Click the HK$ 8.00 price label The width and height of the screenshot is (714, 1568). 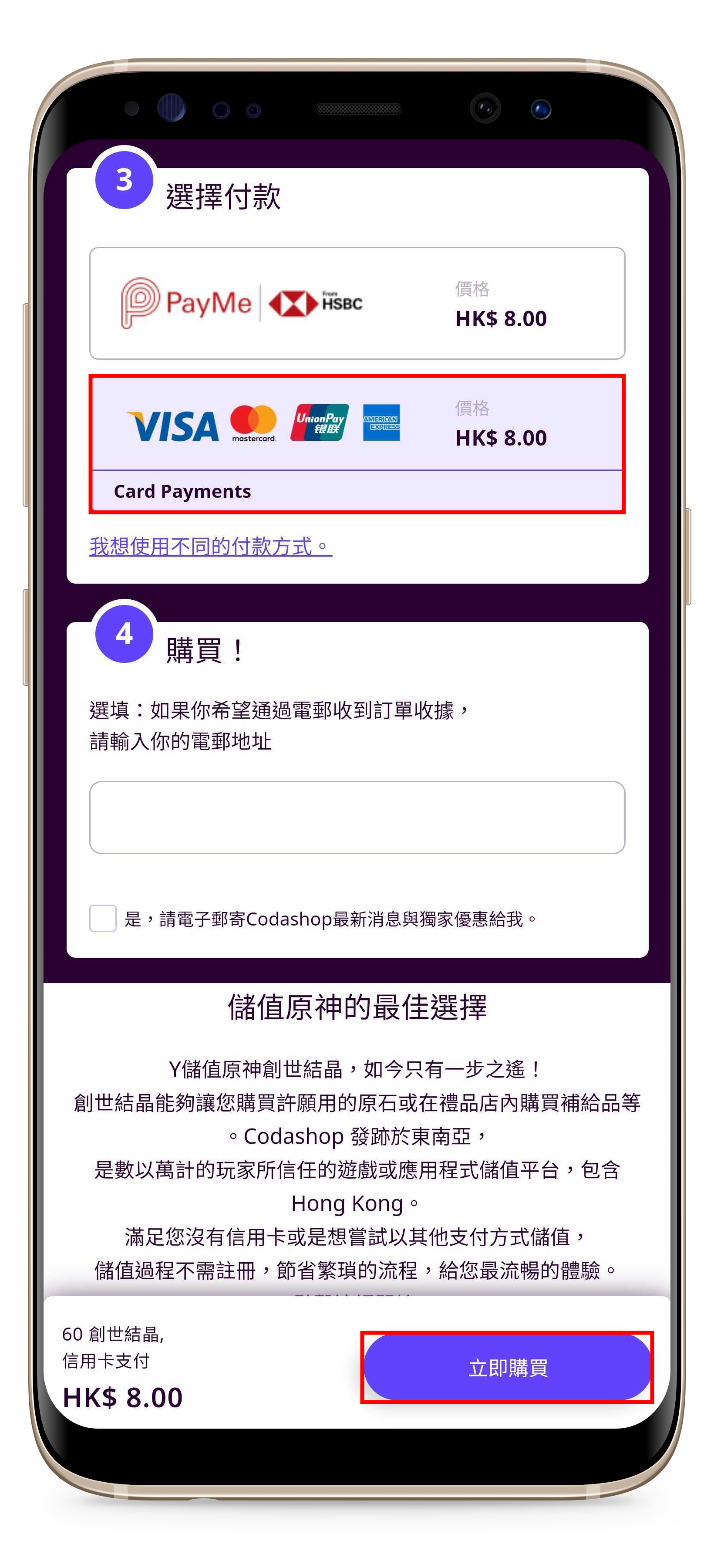click(501, 318)
